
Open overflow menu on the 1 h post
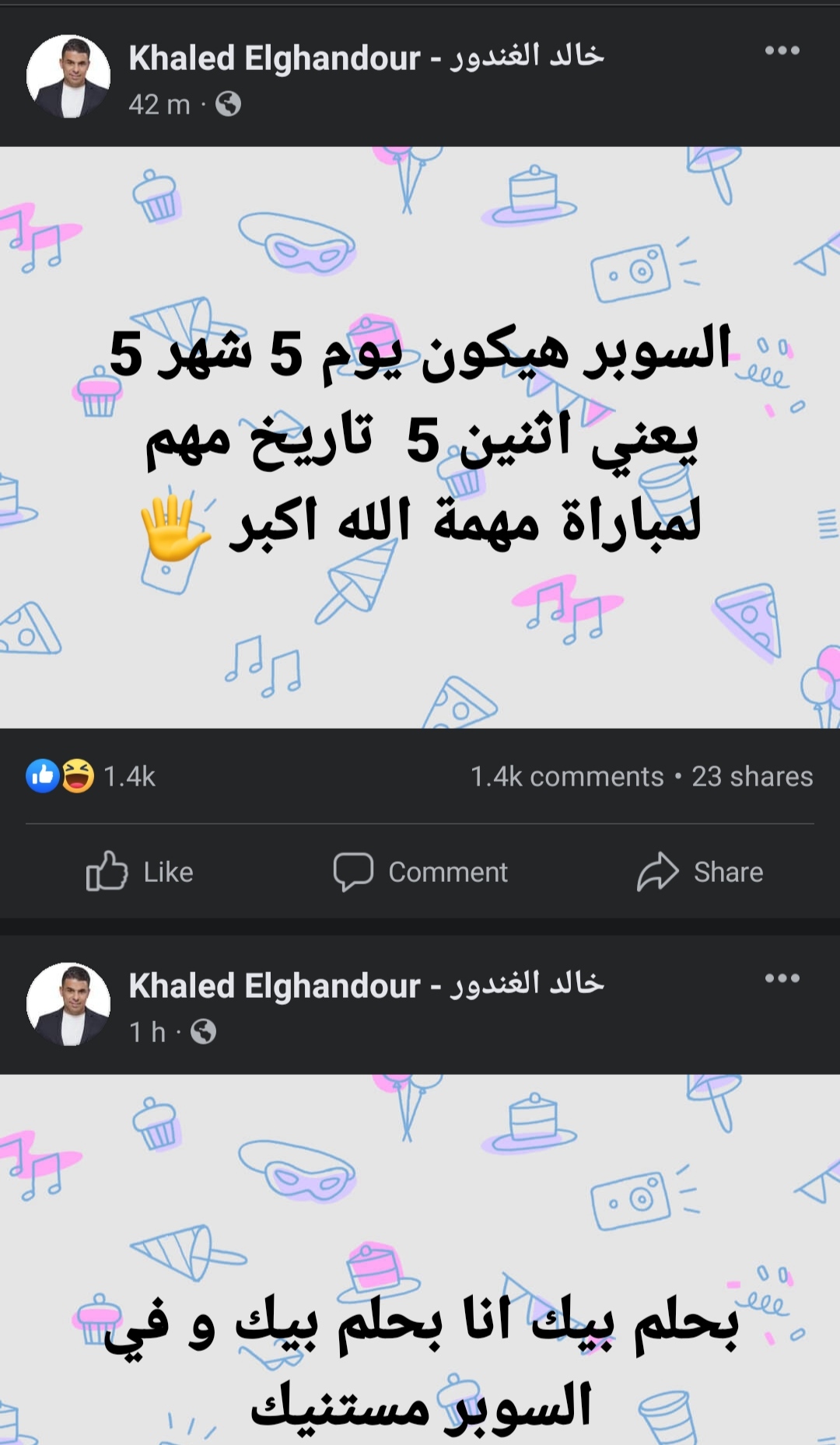point(782,978)
